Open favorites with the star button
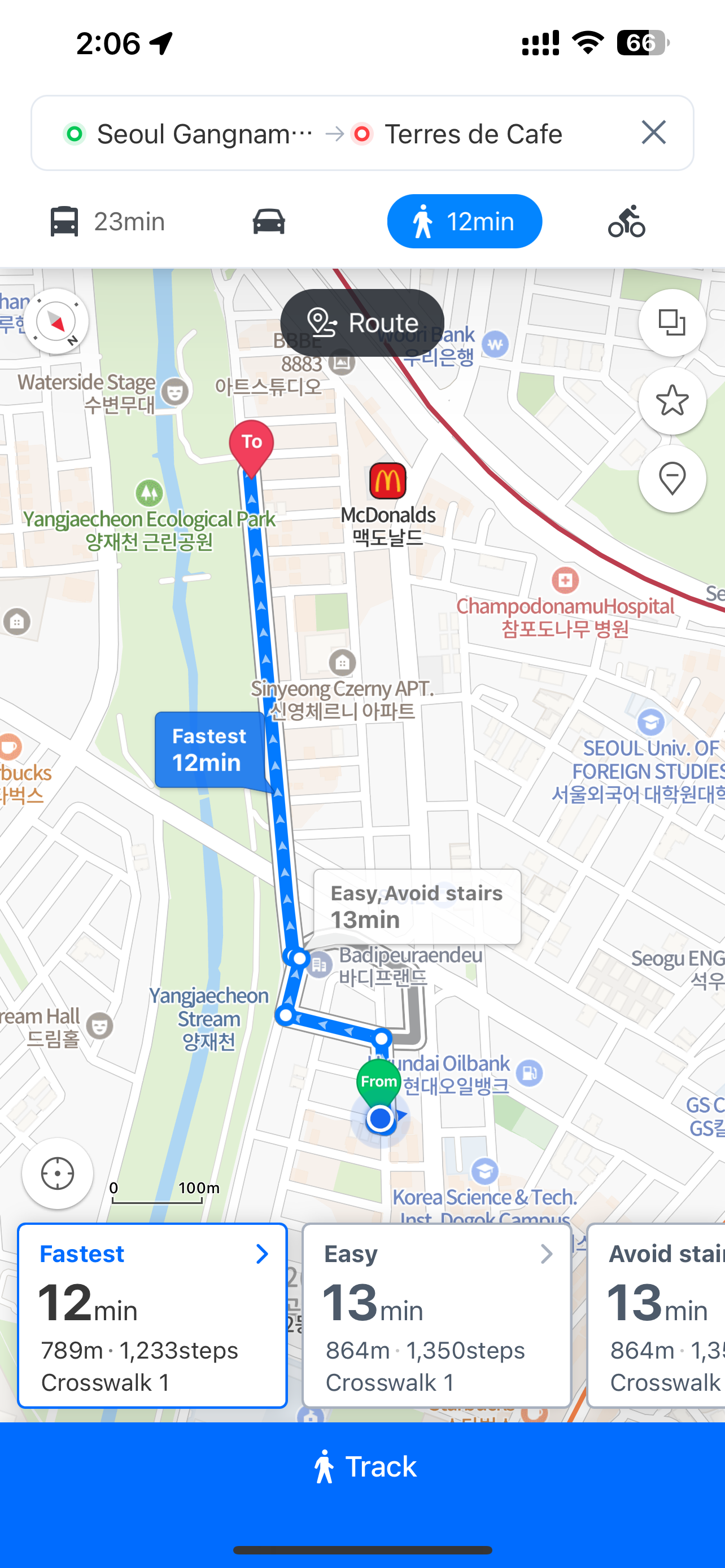 coord(672,401)
